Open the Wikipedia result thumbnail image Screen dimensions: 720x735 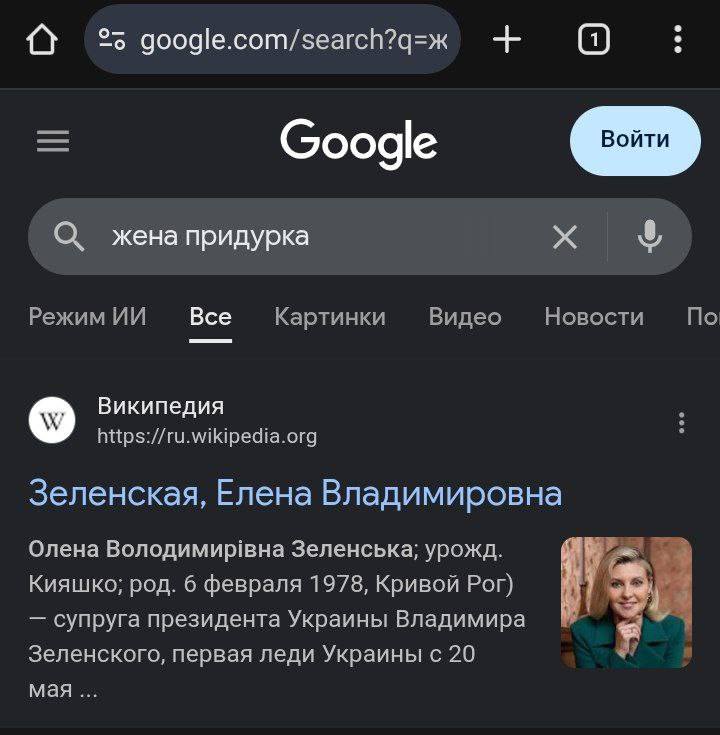click(626, 603)
